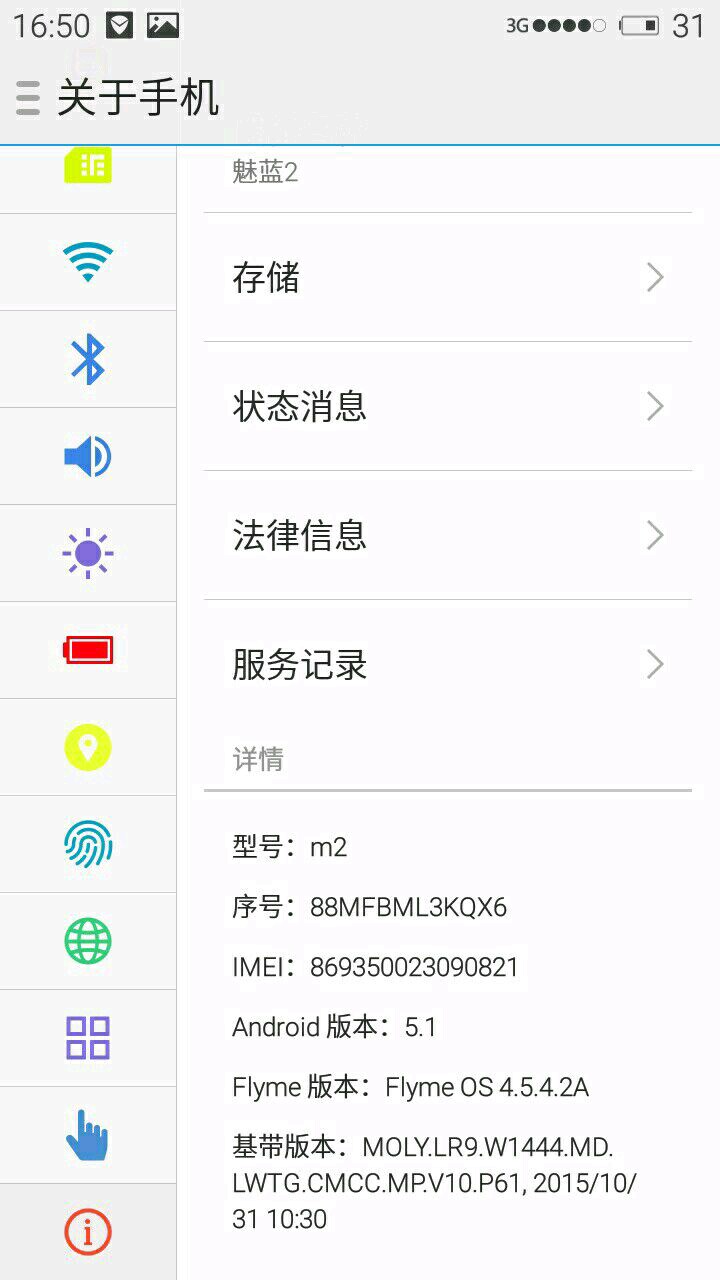
Task: Select the globe icon in sidebar
Action: tap(88, 941)
